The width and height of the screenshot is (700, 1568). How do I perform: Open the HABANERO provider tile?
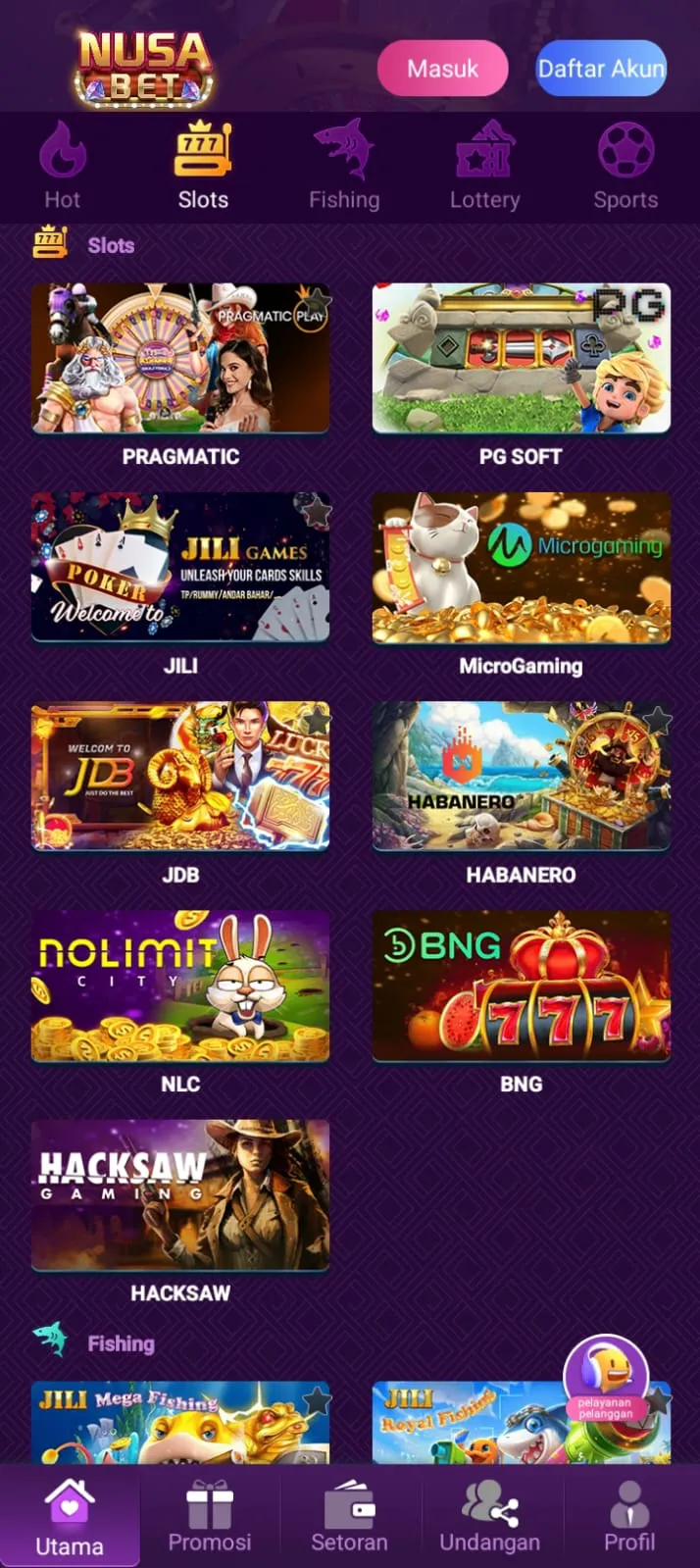(x=521, y=777)
